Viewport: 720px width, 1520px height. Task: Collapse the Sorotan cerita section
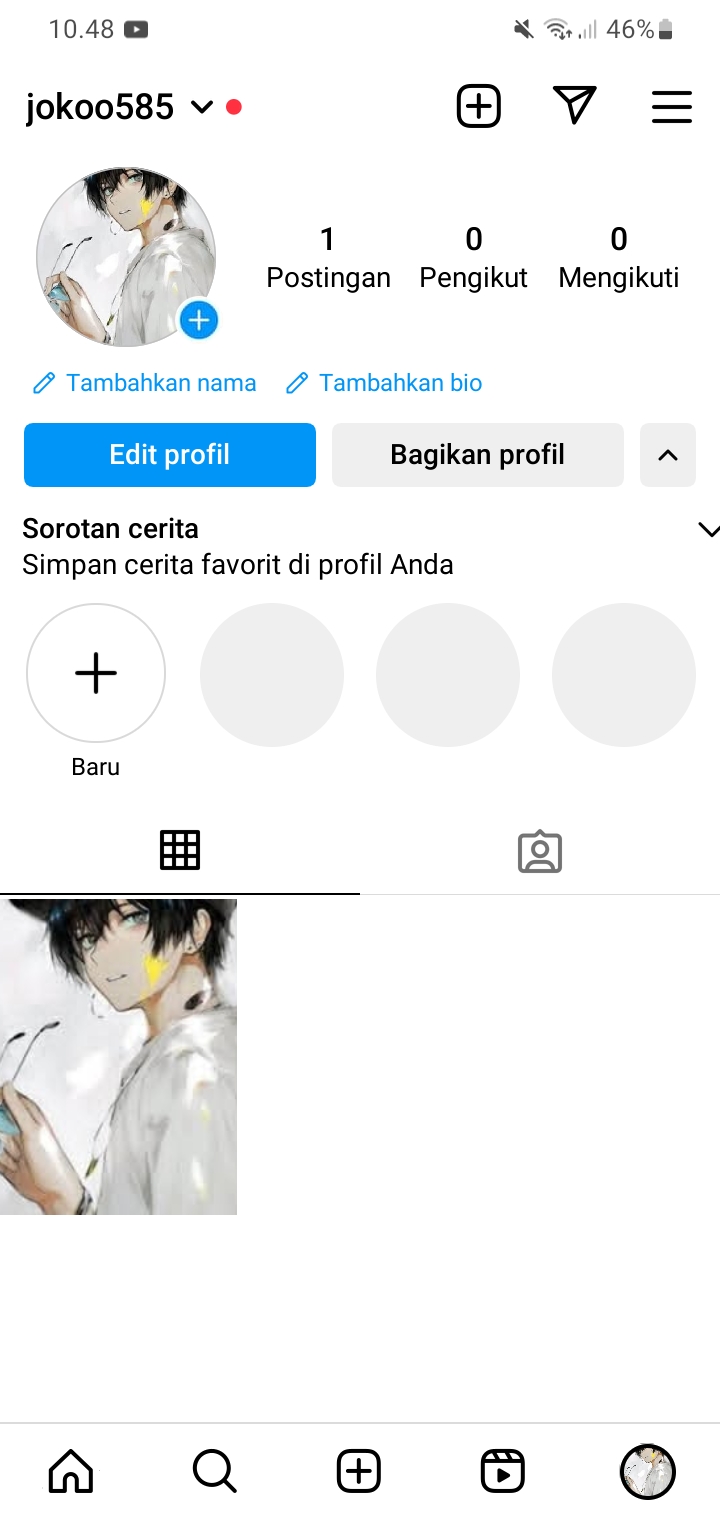pos(708,530)
